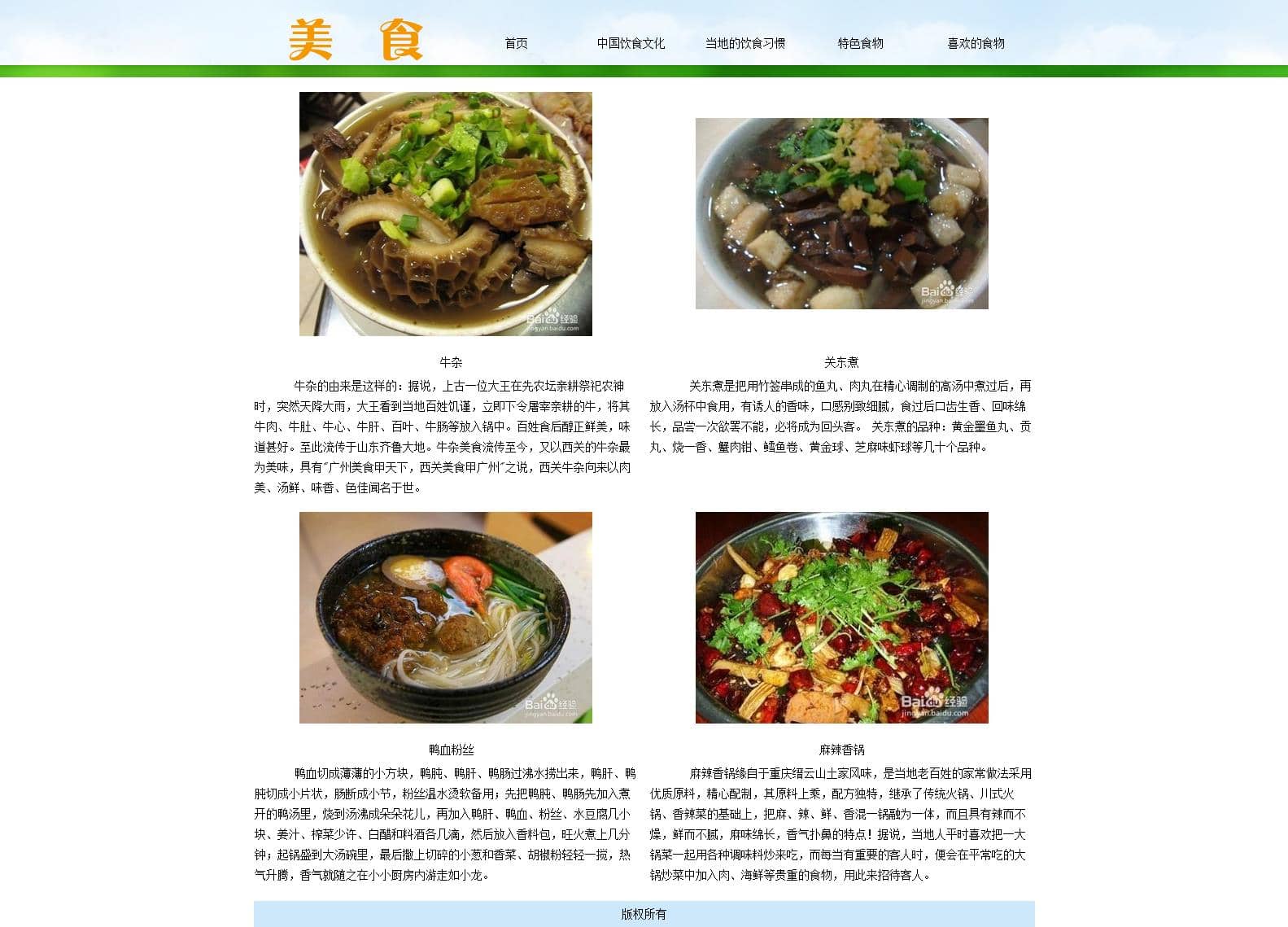Select the 特色食物 menu item
This screenshot has height=927, width=1288.
[860, 43]
